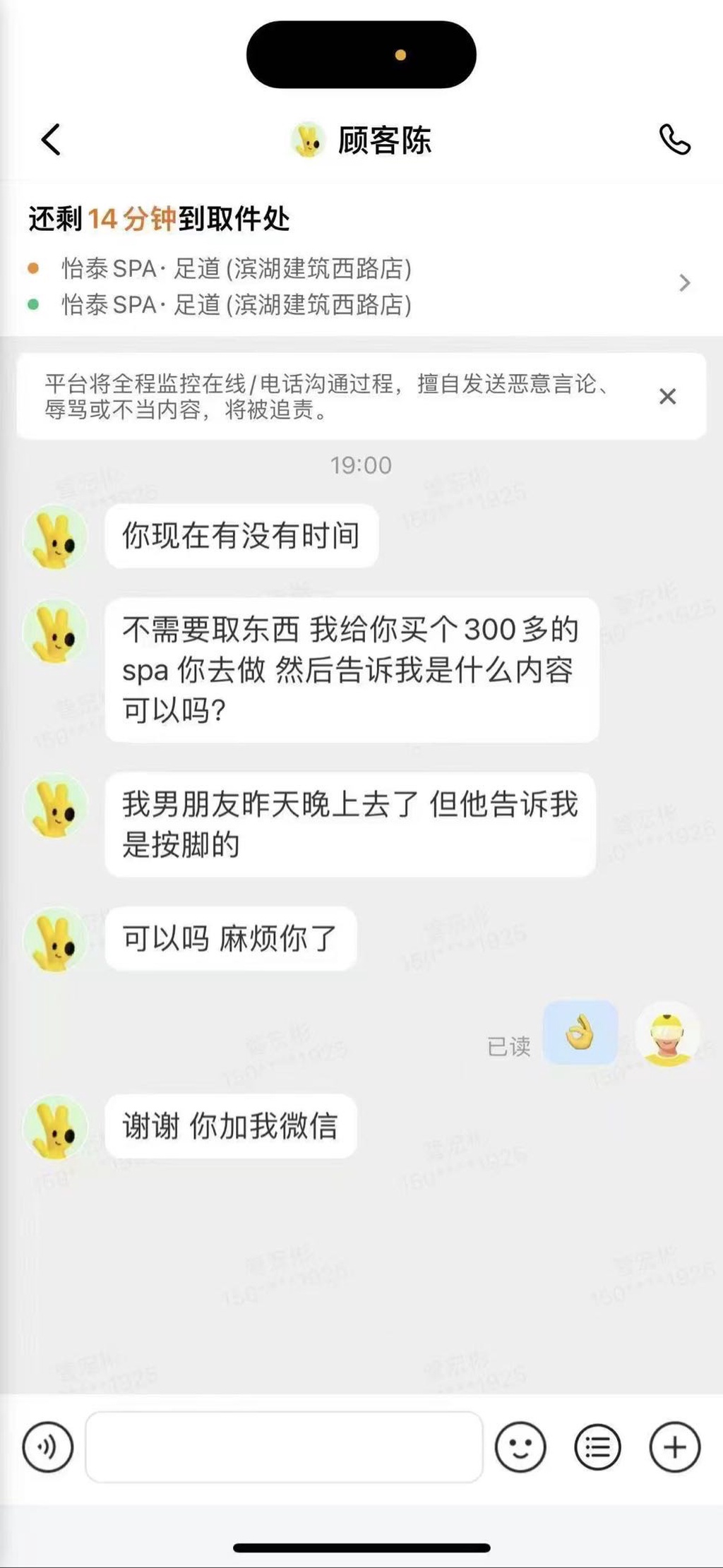The image size is (723, 1568).
Task: Open the plus attachments menu
Action: coord(674,1447)
